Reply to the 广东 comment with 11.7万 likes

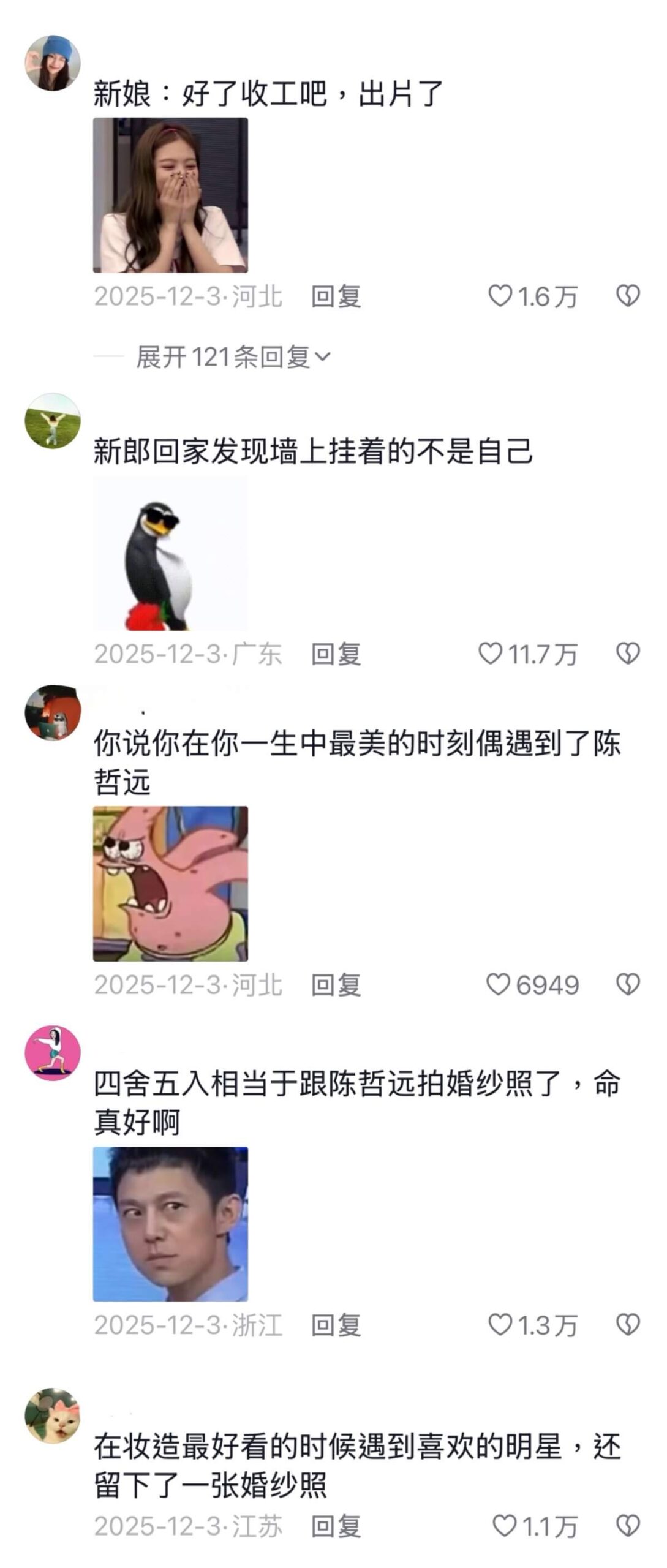(336, 654)
